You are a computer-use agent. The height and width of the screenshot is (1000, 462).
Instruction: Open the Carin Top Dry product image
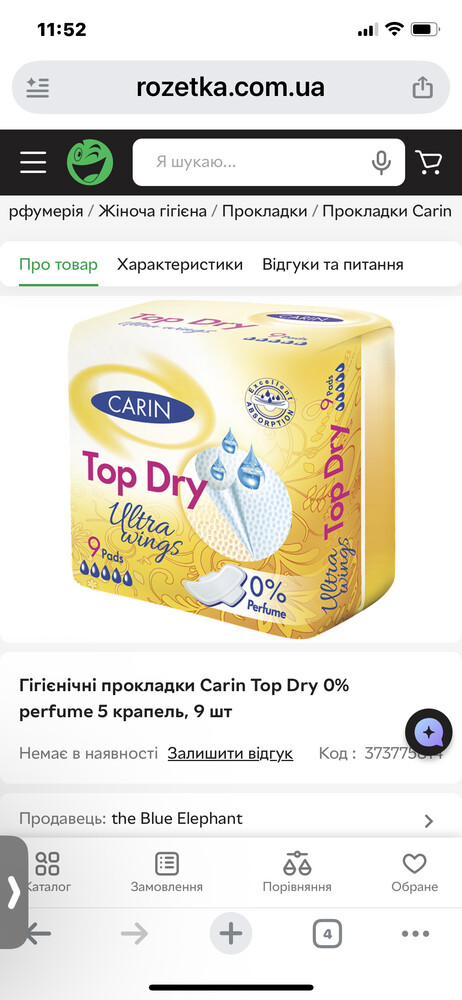pyautogui.click(x=231, y=469)
